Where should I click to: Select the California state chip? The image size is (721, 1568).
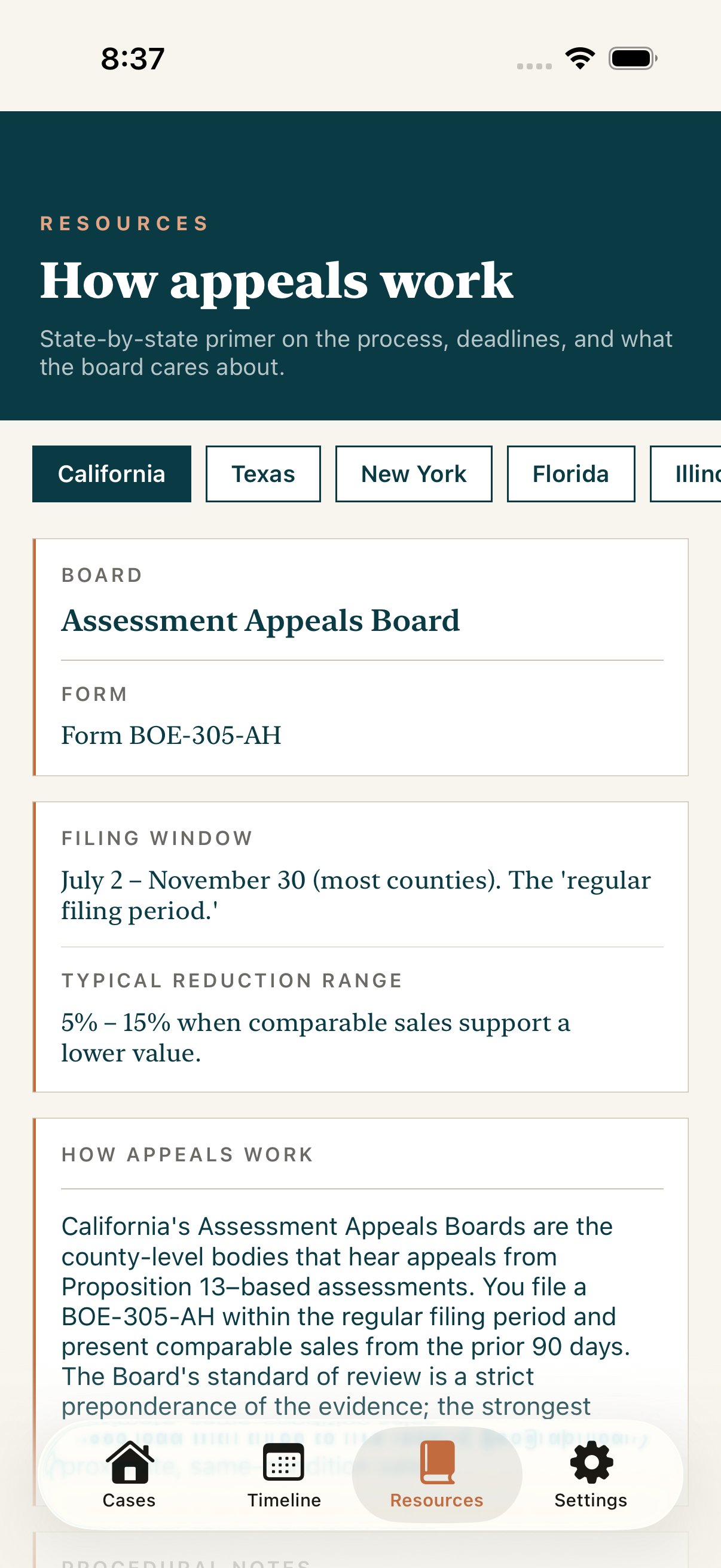coord(111,474)
